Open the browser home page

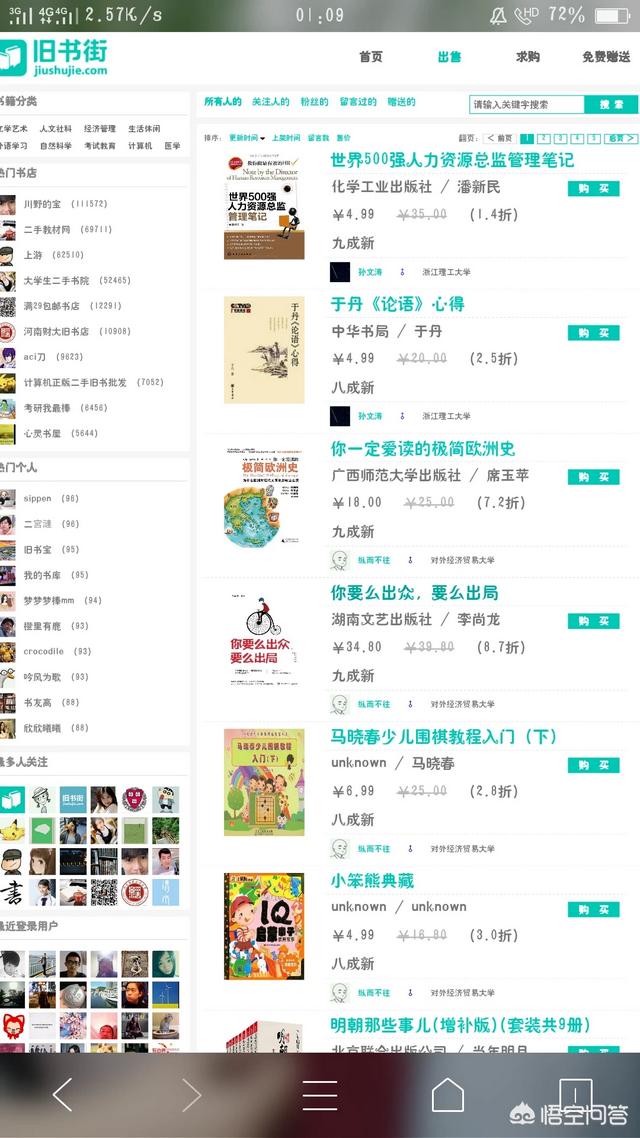(447, 1095)
